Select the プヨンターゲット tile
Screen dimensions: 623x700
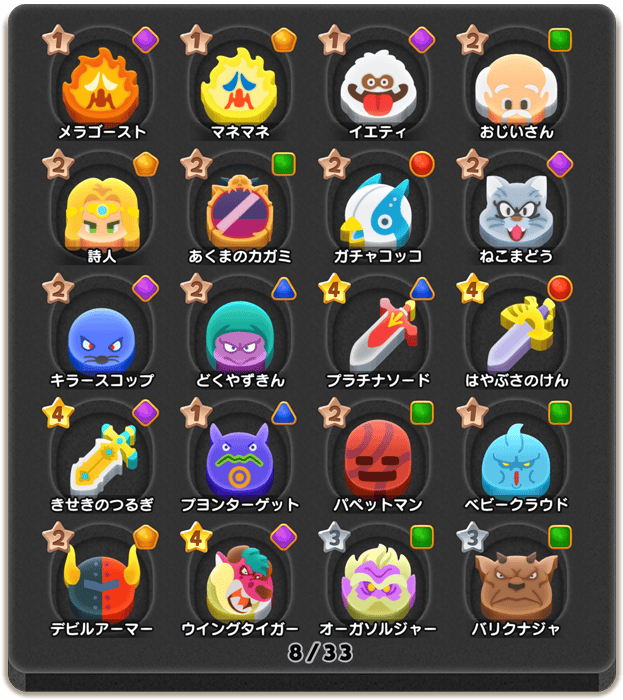[x=238, y=461]
